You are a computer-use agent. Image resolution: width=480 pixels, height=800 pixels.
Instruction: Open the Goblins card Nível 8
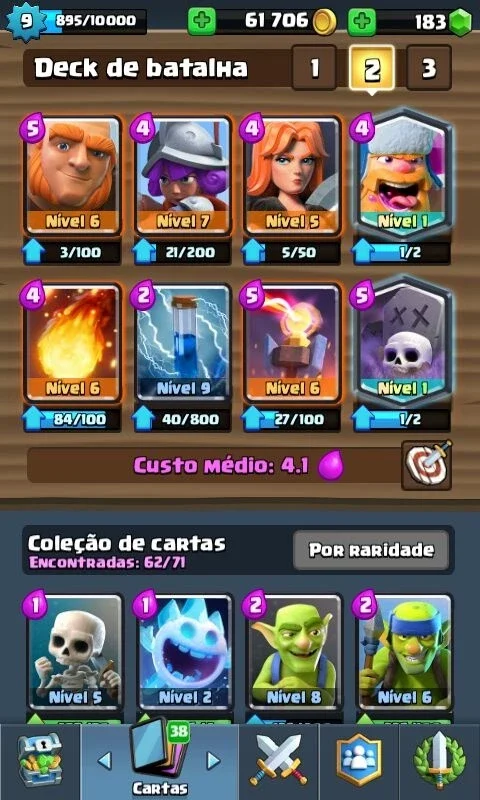tap(294, 652)
